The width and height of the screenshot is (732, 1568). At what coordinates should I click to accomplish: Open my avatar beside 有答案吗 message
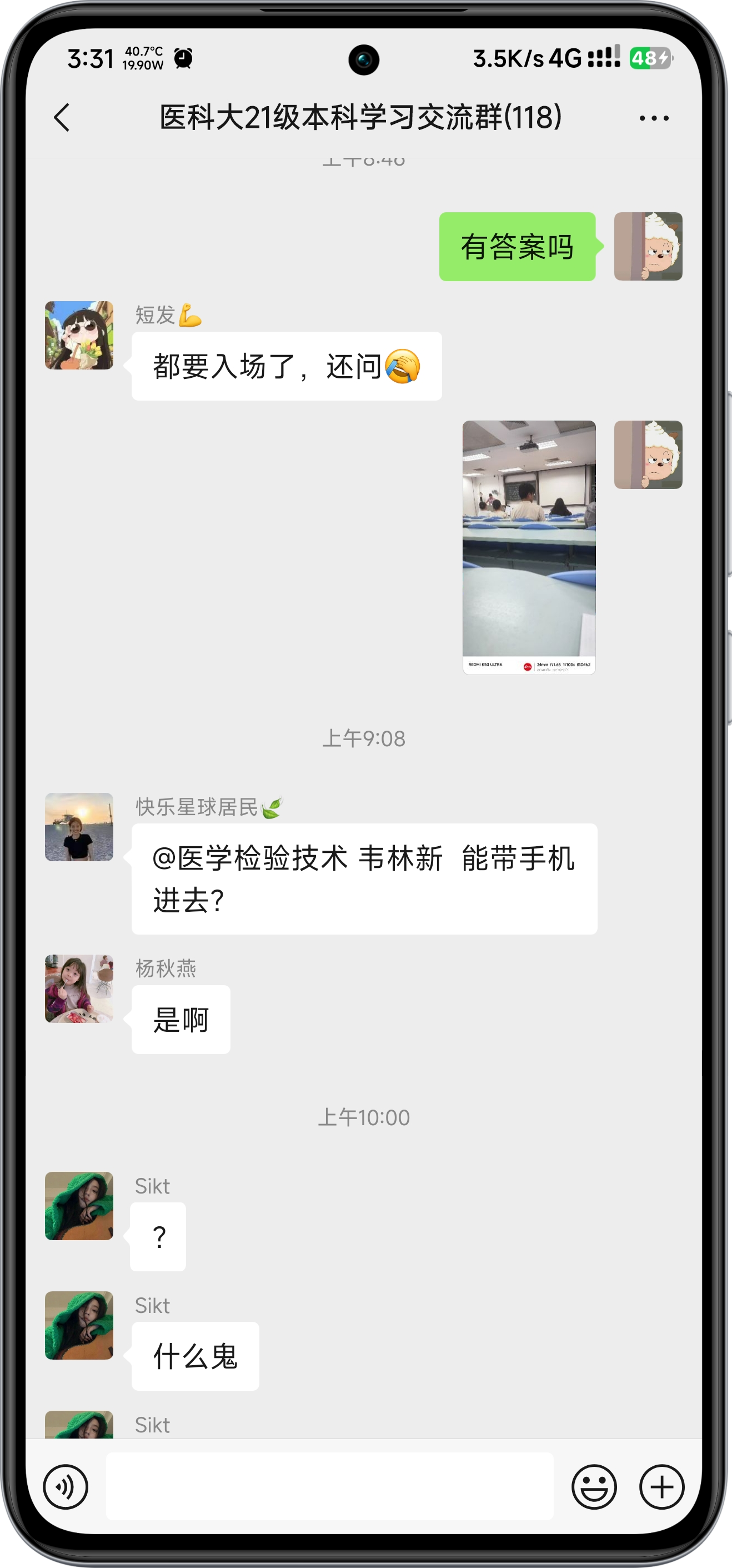[648, 247]
